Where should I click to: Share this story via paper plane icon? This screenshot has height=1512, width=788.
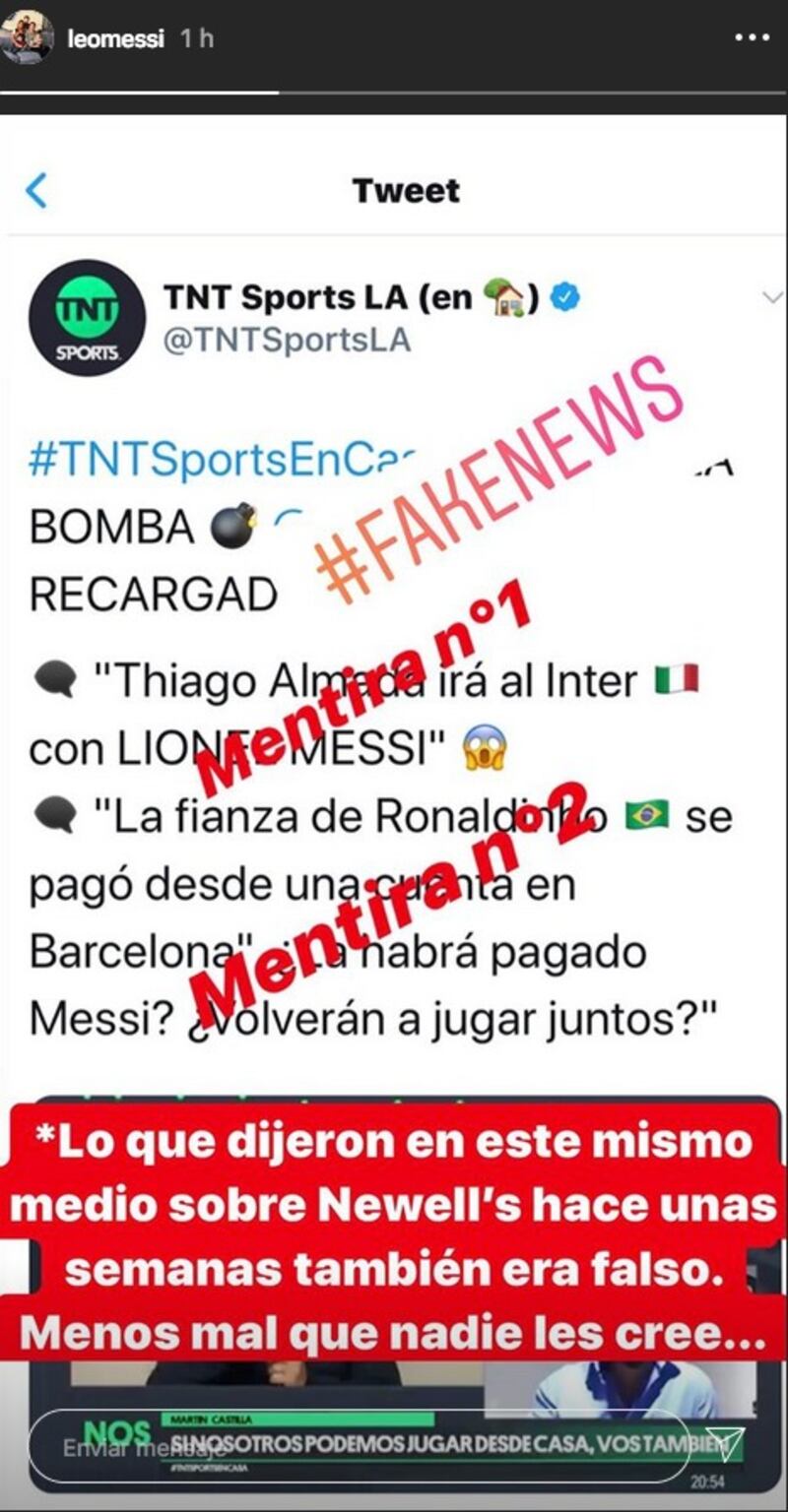728,1445
